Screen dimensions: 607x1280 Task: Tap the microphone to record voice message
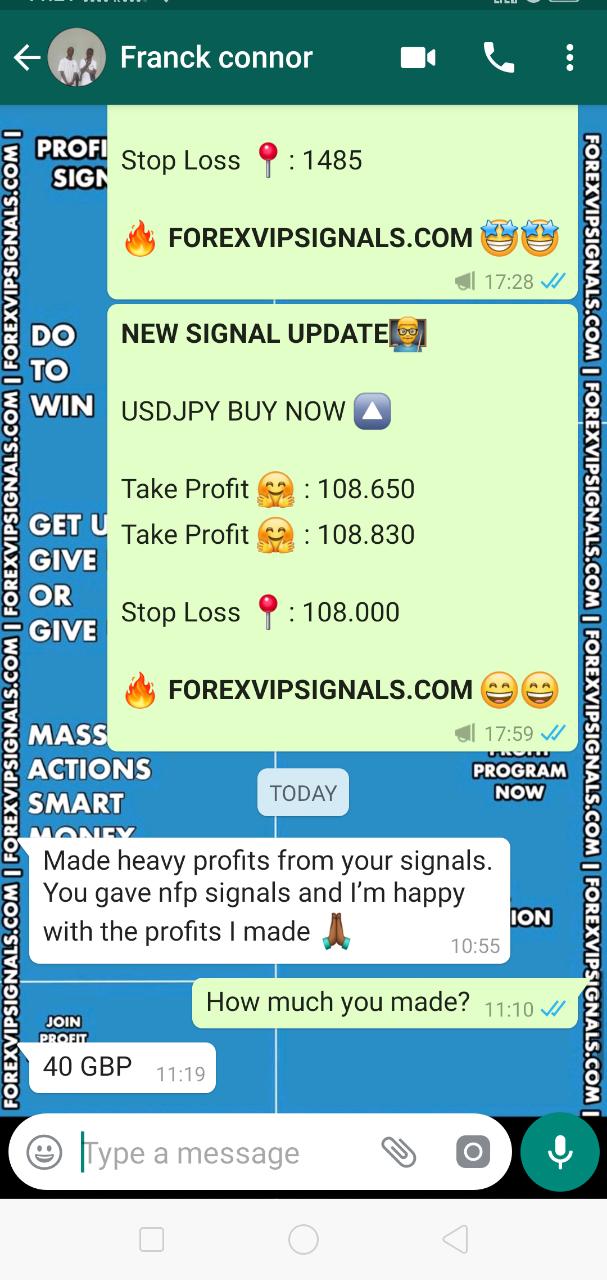tap(560, 1153)
